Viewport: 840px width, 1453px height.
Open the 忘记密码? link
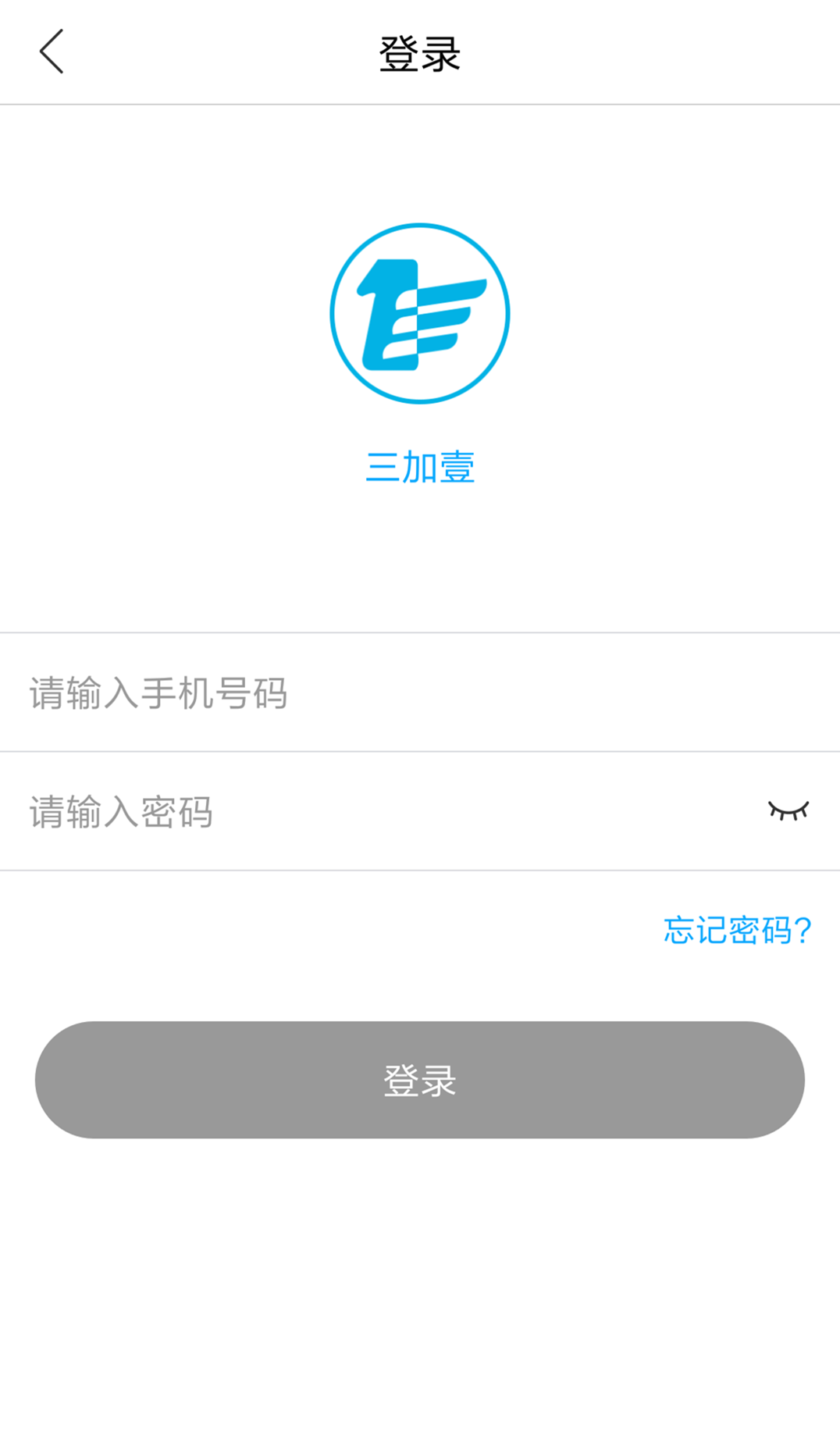[737, 931]
